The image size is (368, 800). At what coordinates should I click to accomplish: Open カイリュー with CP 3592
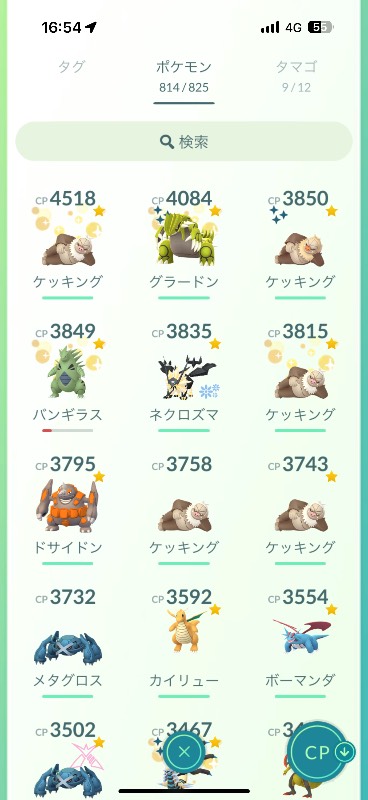(x=184, y=642)
